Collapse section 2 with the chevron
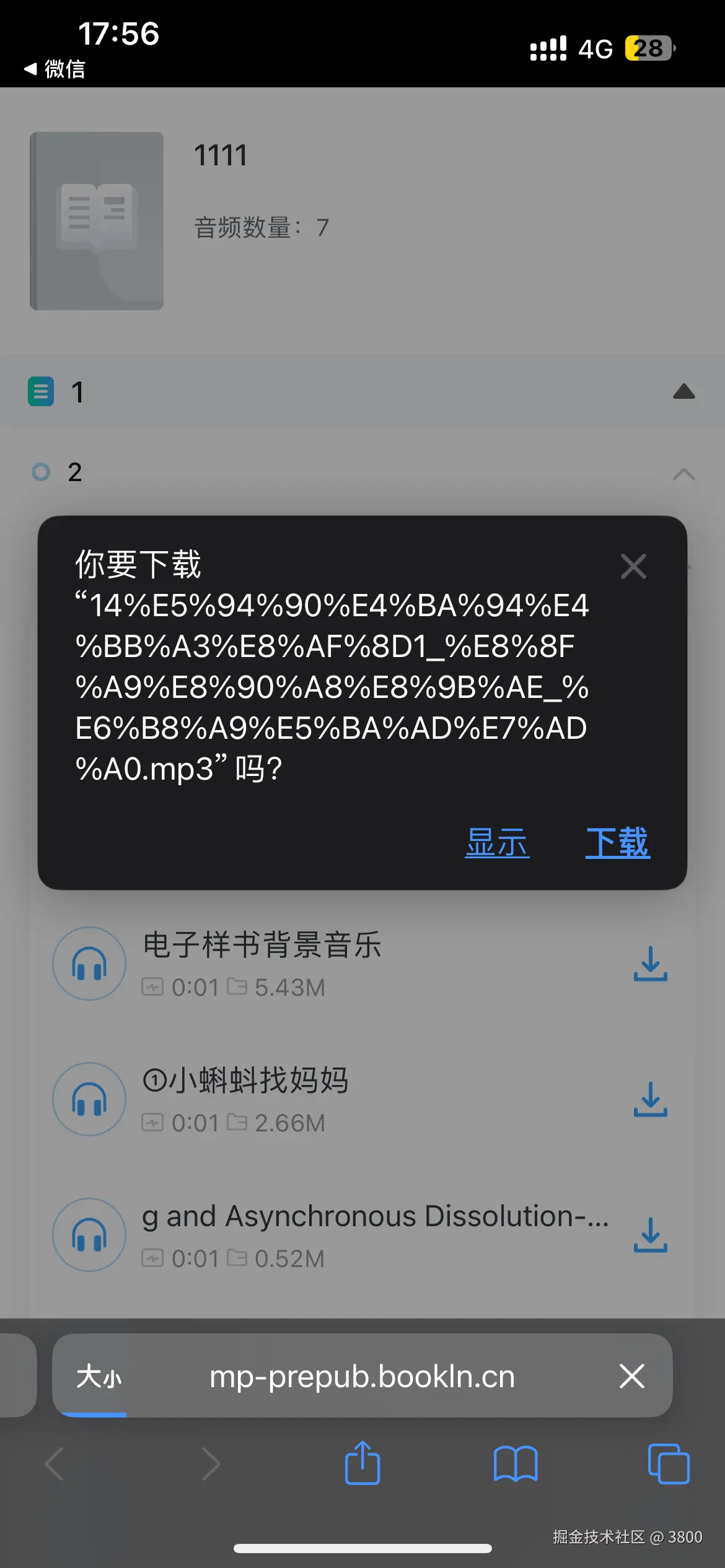Viewport: 725px width, 1568px height. coord(683,474)
